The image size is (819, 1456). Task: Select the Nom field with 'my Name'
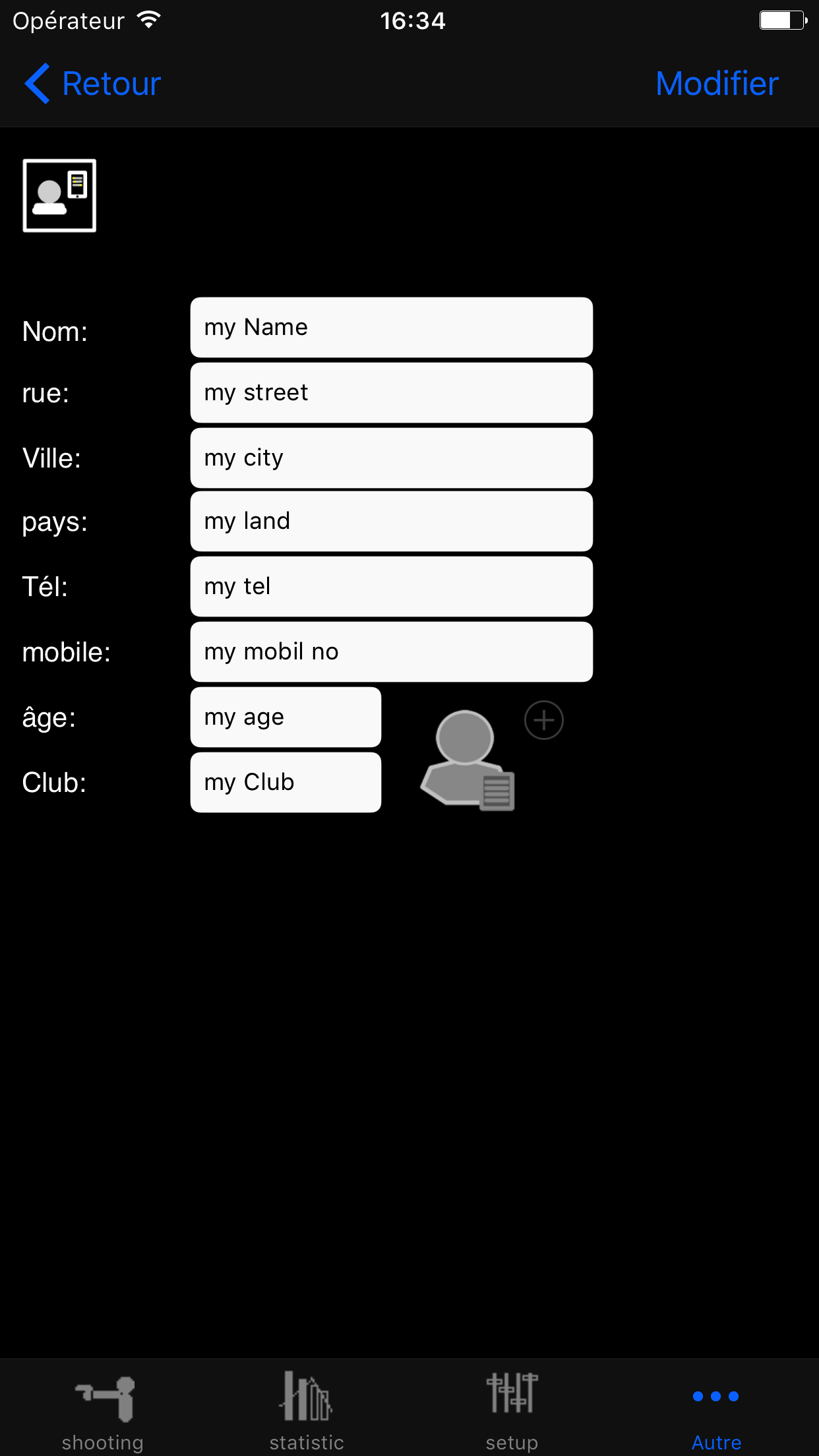pyautogui.click(x=391, y=328)
